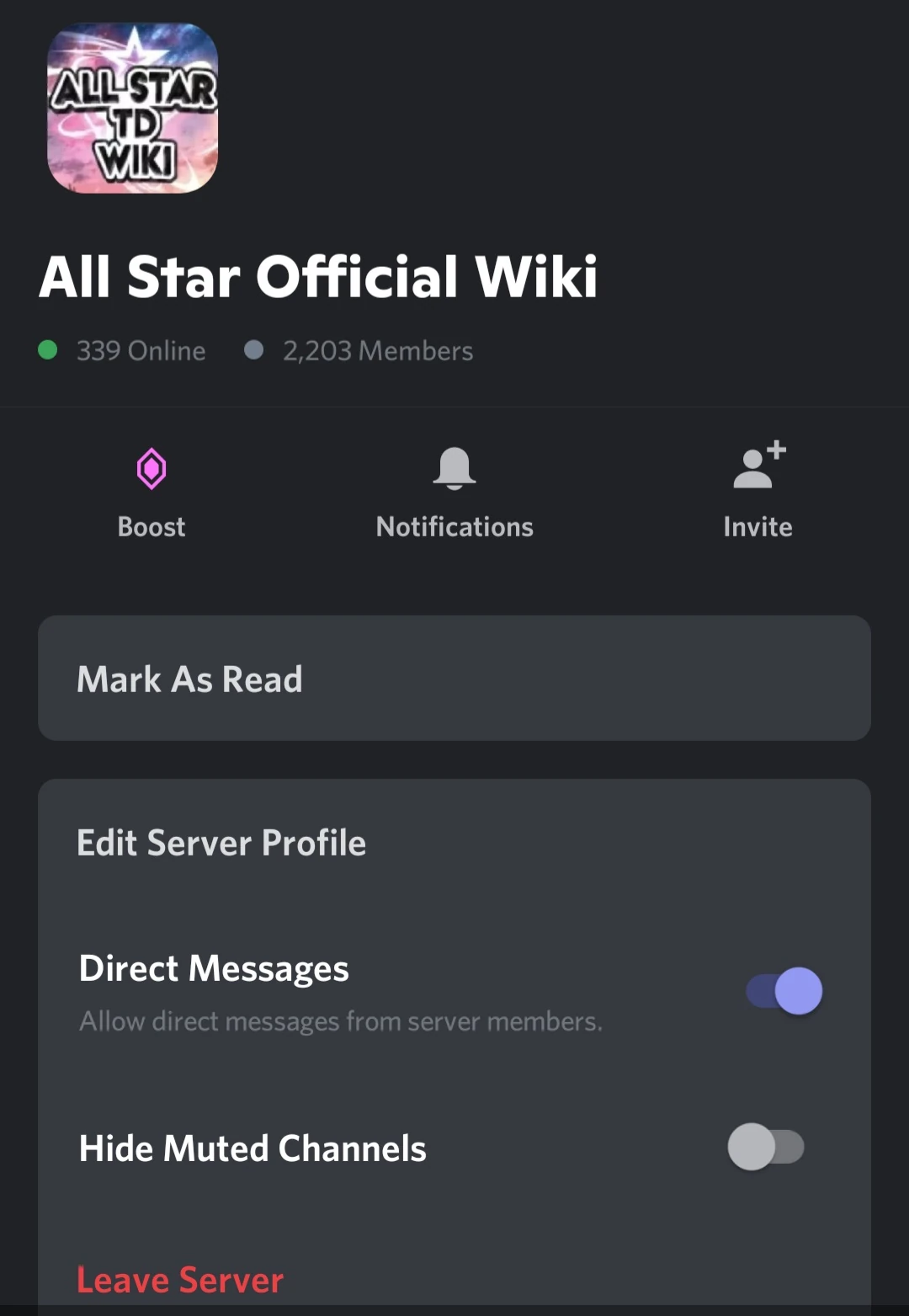
Task: Click the All Star TD Wiki server icon
Action: pos(134,109)
